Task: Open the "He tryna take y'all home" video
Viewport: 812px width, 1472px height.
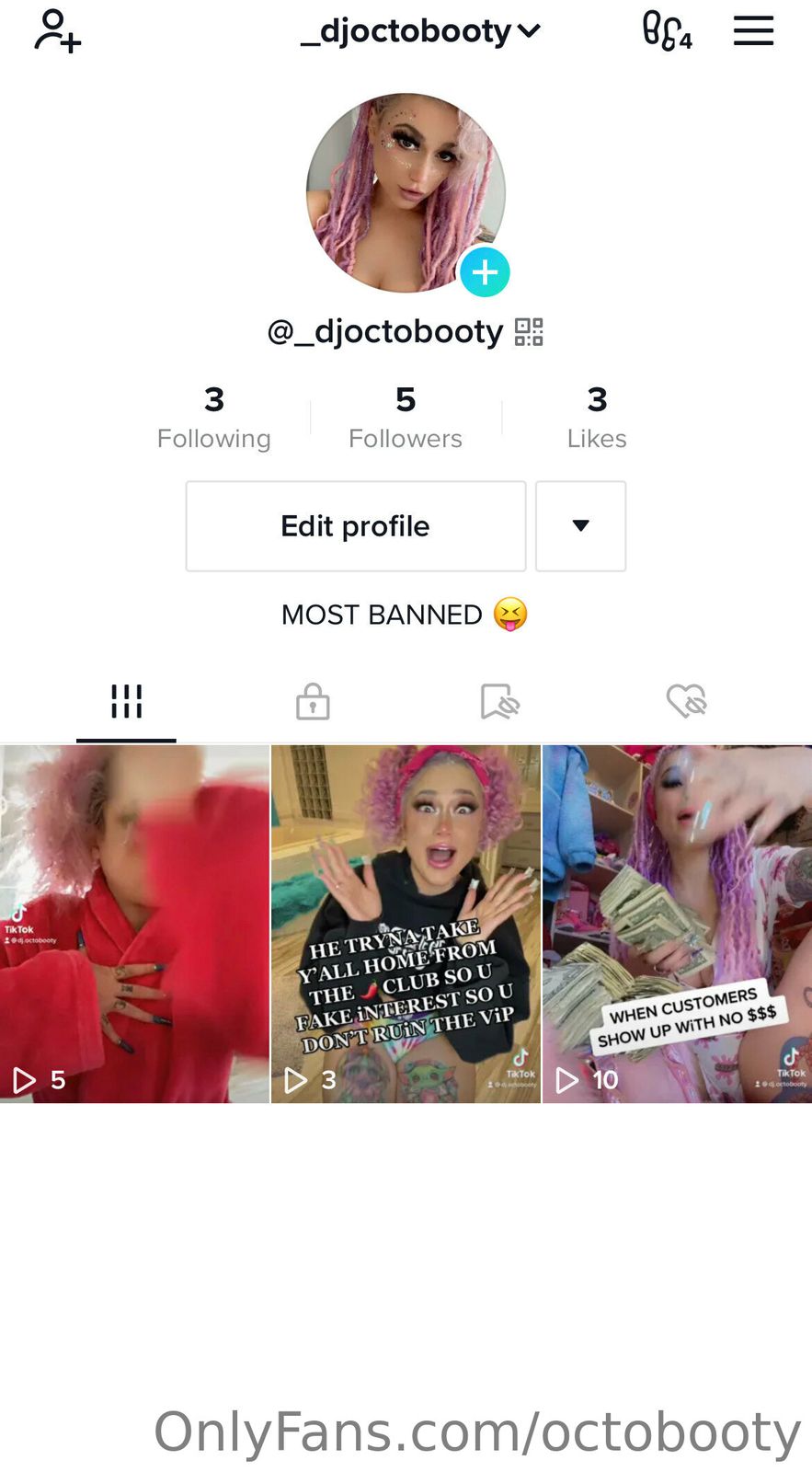Action: (406, 923)
